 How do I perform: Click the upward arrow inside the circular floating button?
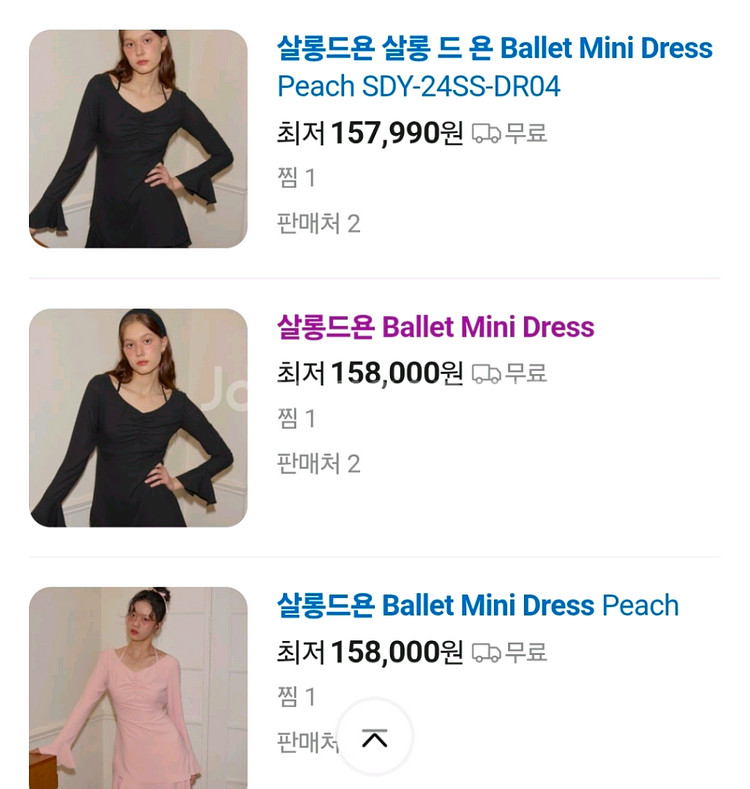coord(375,735)
